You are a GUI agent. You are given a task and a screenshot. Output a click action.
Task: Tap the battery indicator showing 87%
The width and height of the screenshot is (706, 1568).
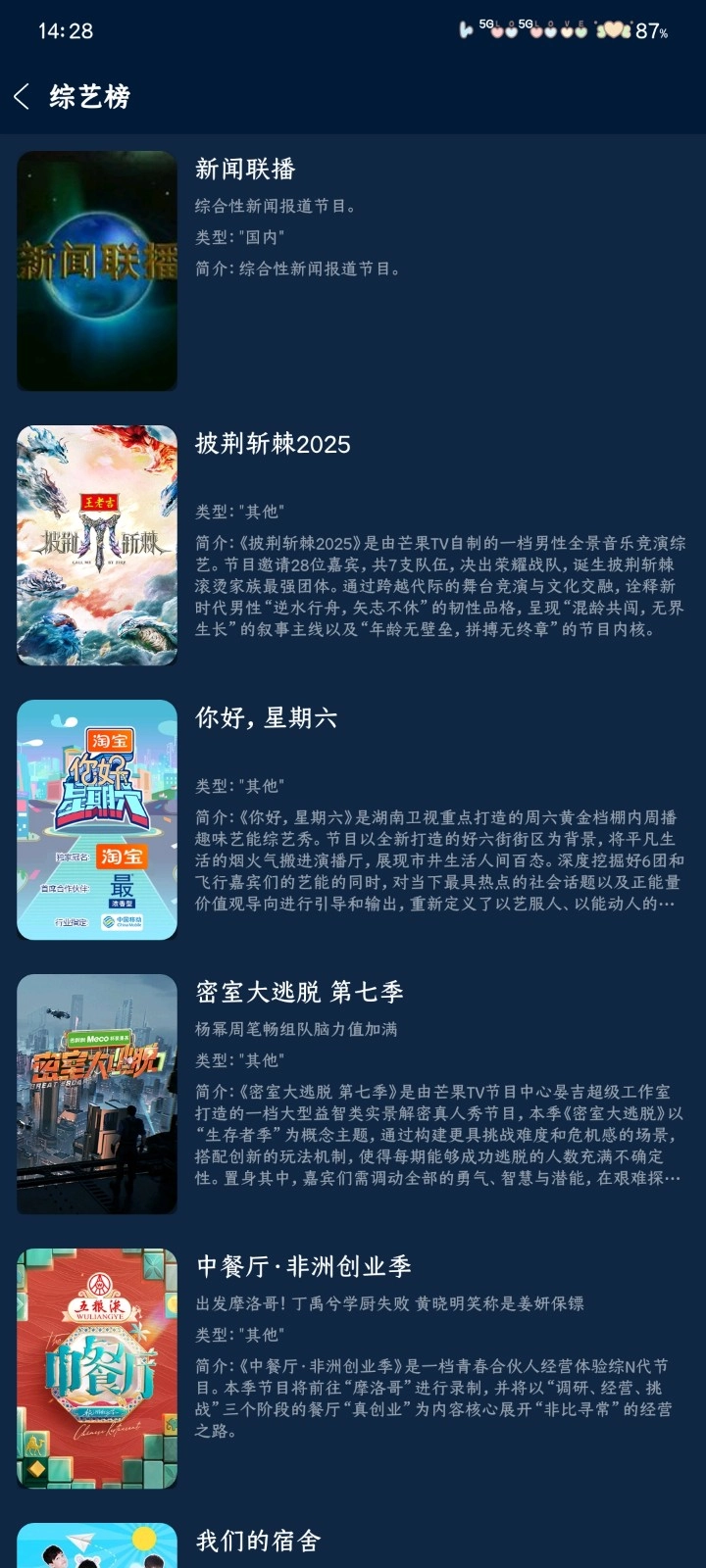pyautogui.click(x=648, y=32)
